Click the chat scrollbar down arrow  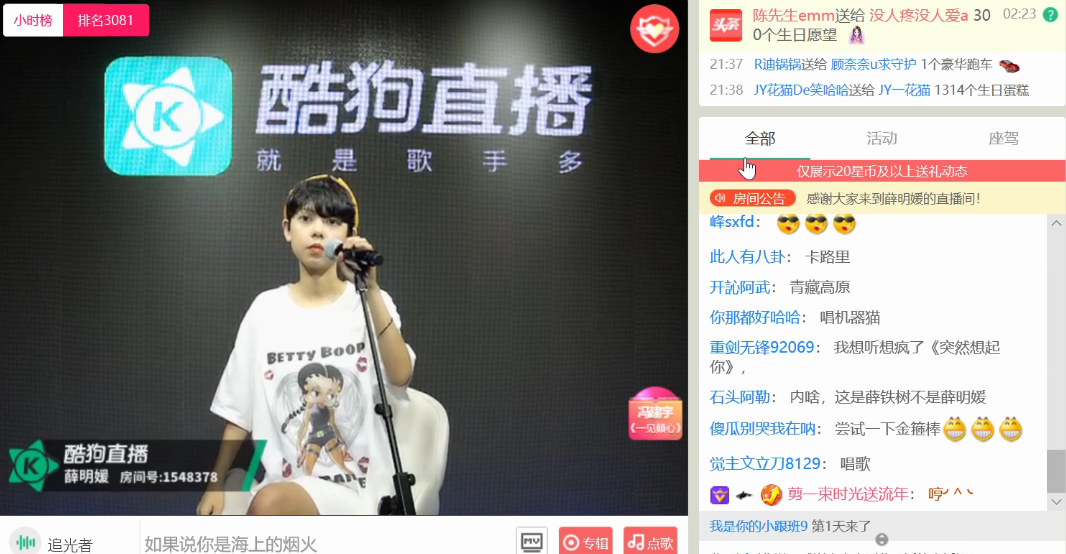[x=1057, y=502]
